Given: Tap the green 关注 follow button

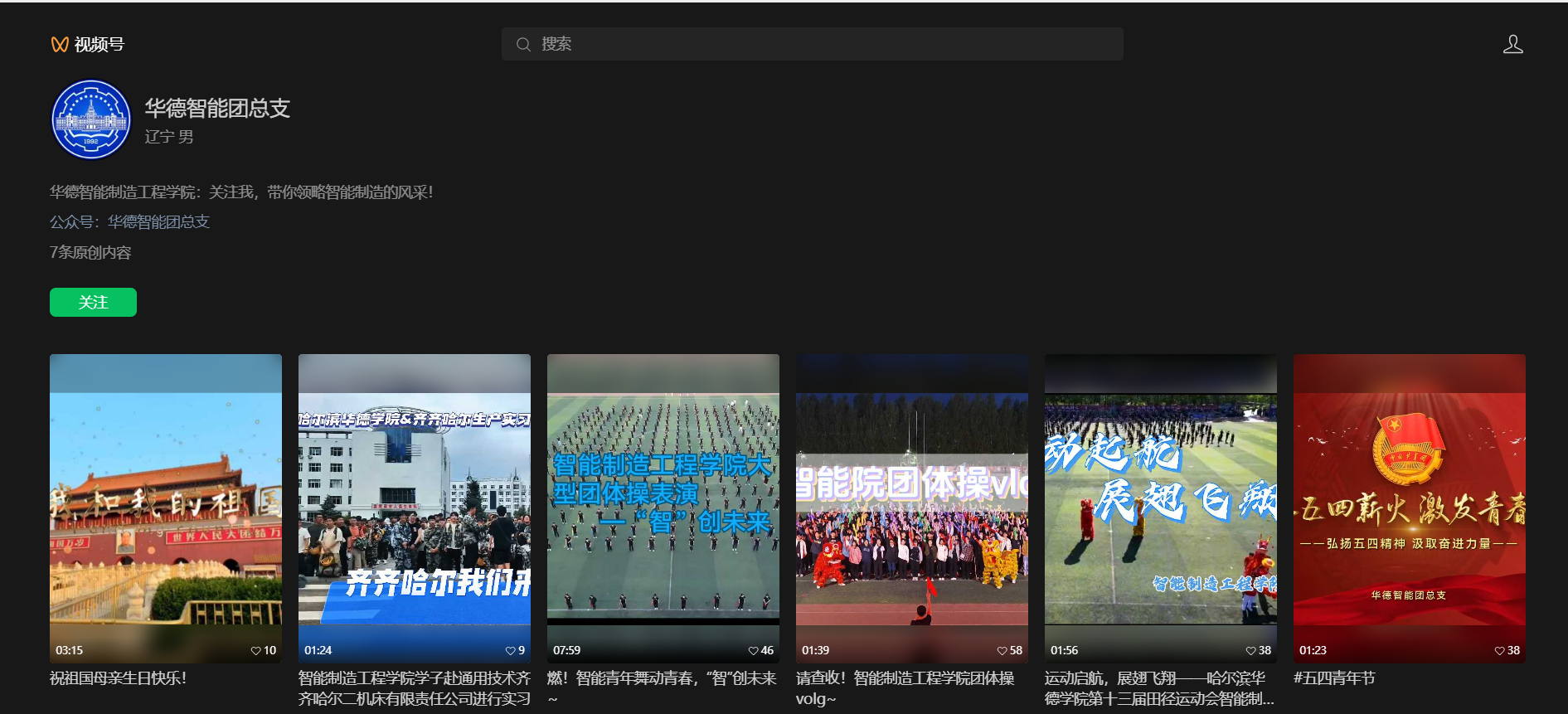Looking at the screenshot, I should click(x=93, y=303).
